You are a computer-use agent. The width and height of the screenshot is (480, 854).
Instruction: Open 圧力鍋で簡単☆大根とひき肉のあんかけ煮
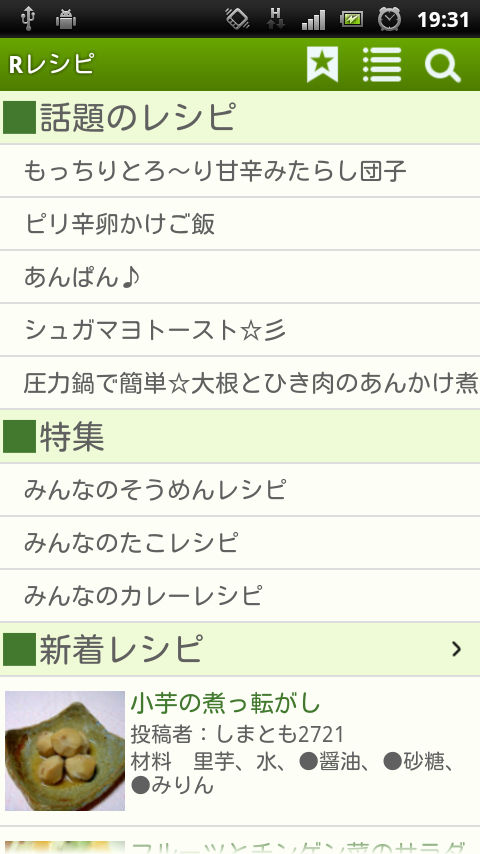click(240, 382)
